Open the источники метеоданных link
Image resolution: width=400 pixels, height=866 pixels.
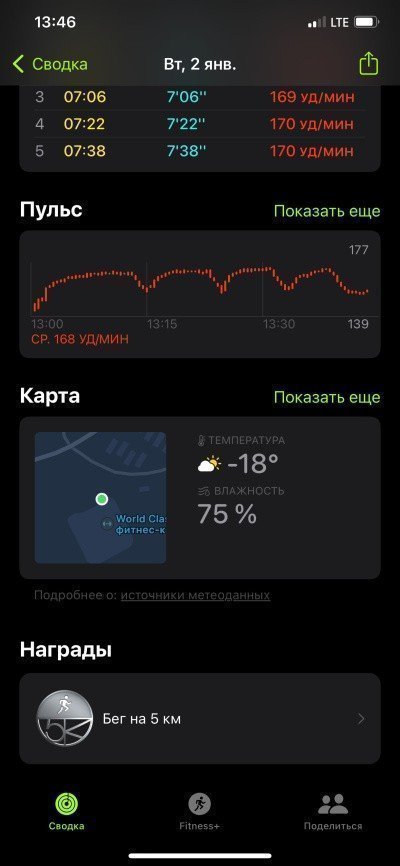coord(196,595)
